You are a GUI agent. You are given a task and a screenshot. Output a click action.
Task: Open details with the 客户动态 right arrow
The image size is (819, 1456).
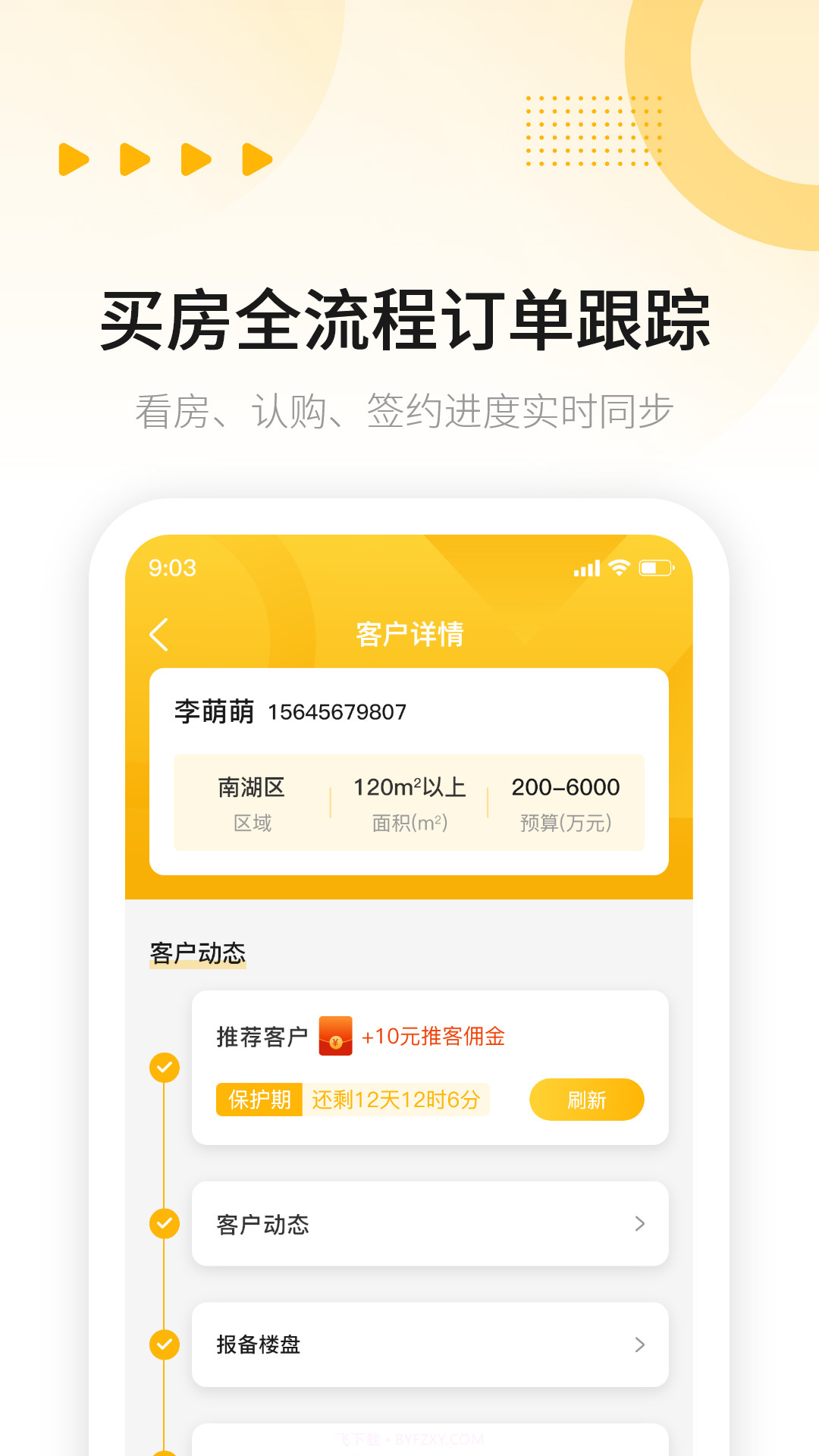point(641,1224)
